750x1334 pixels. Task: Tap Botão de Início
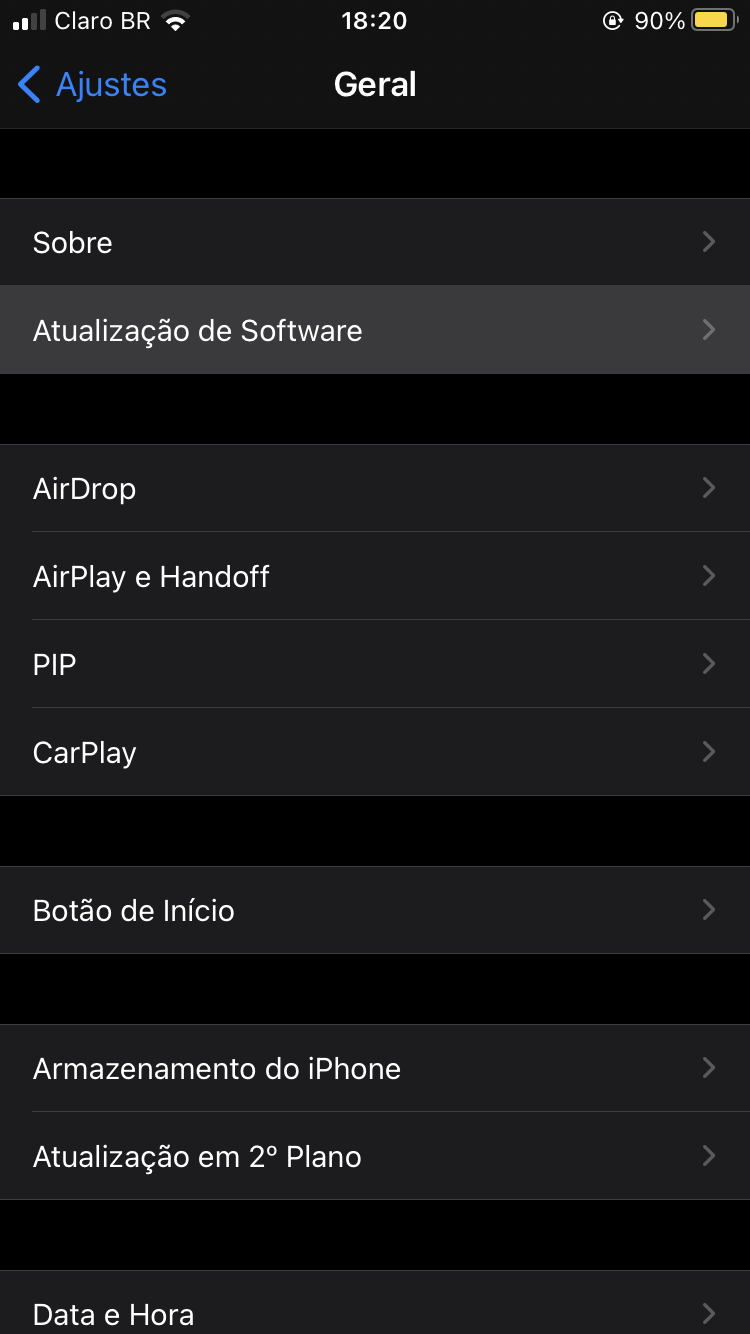(375, 910)
